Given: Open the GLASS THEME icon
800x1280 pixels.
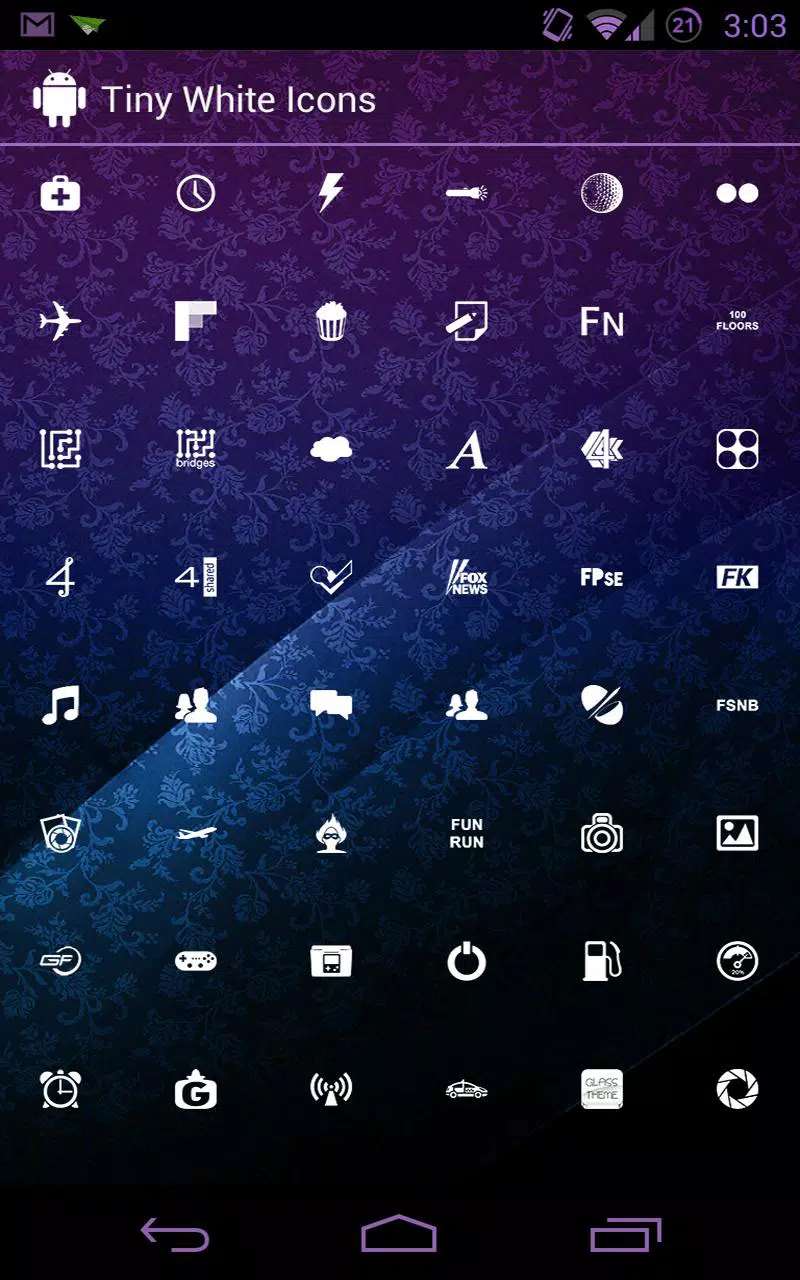Looking at the screenshot, I should pos(602,1091).
